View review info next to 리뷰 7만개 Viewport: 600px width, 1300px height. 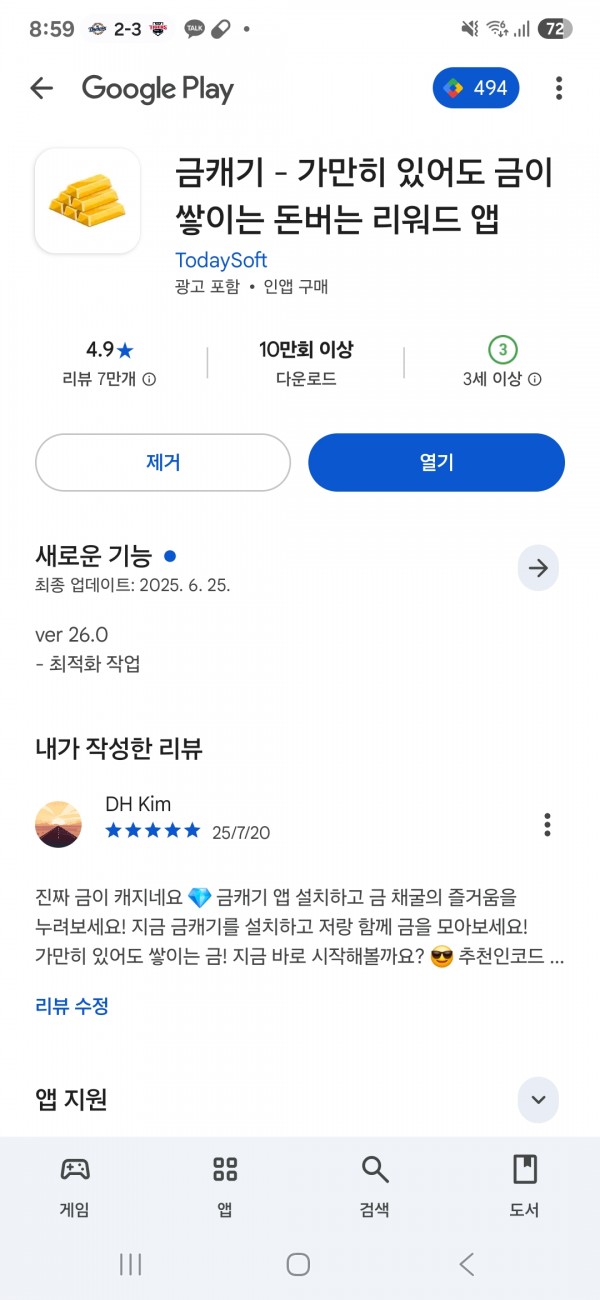(x=149, y=380)
